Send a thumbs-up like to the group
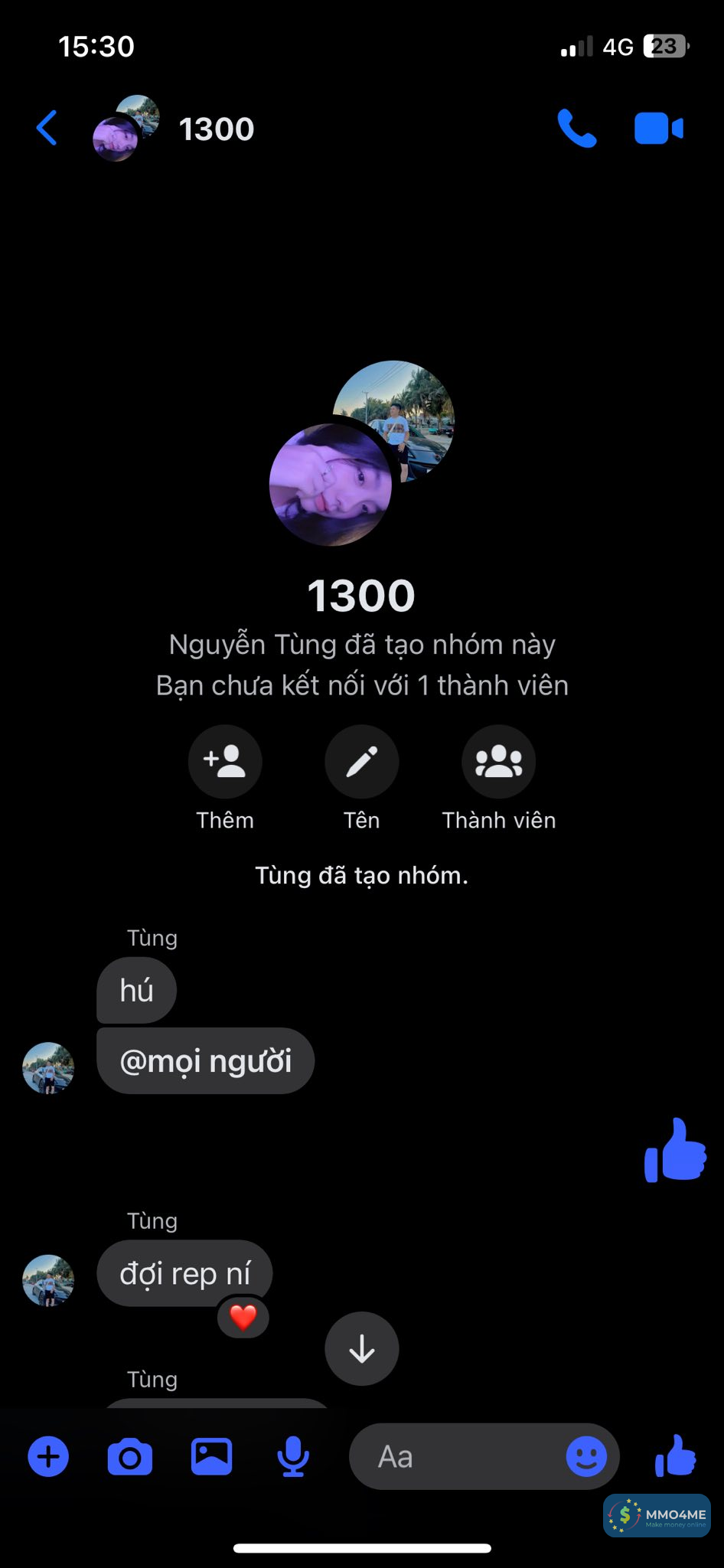Screen dimensions: 724x1568 [x=676, y=1456]
